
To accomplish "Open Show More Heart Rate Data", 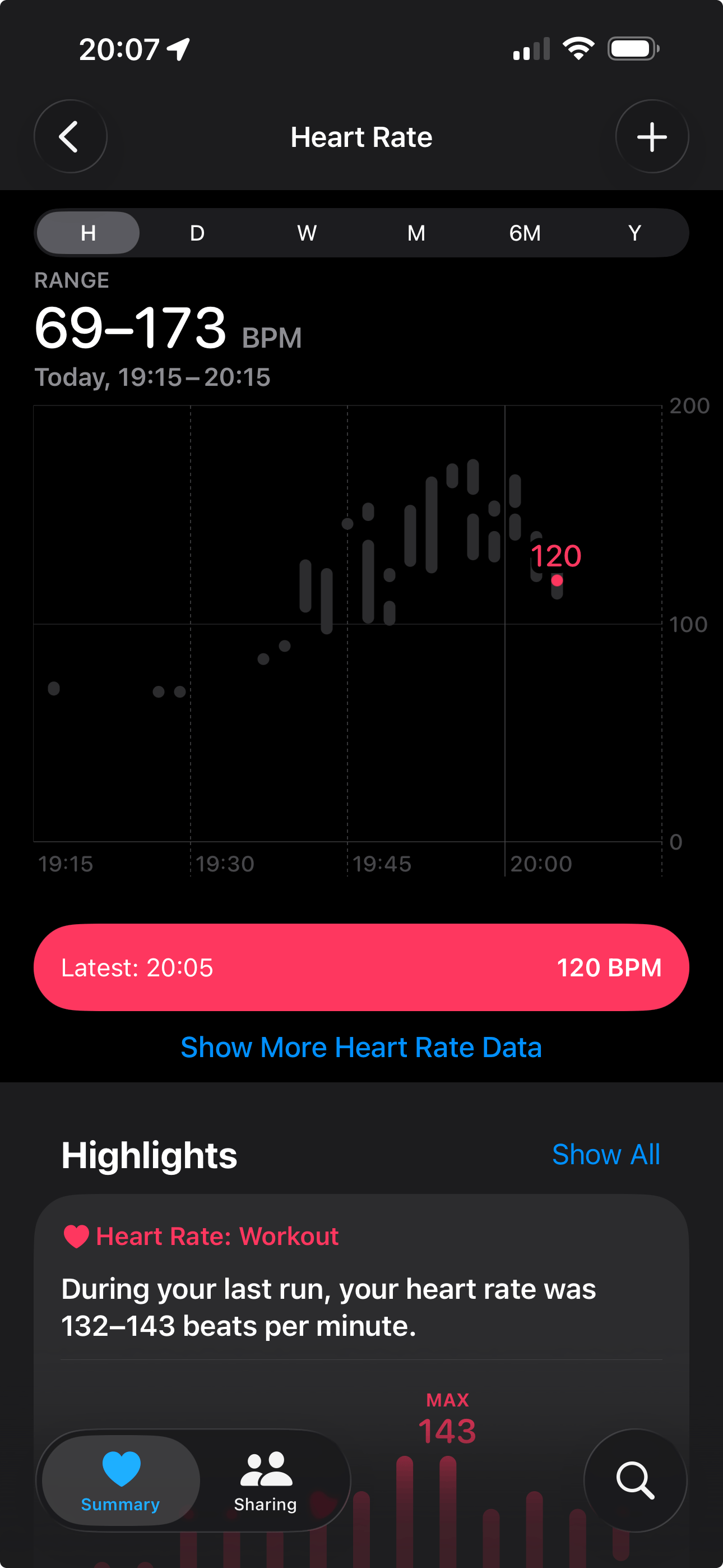I will tap(361, 1047).
